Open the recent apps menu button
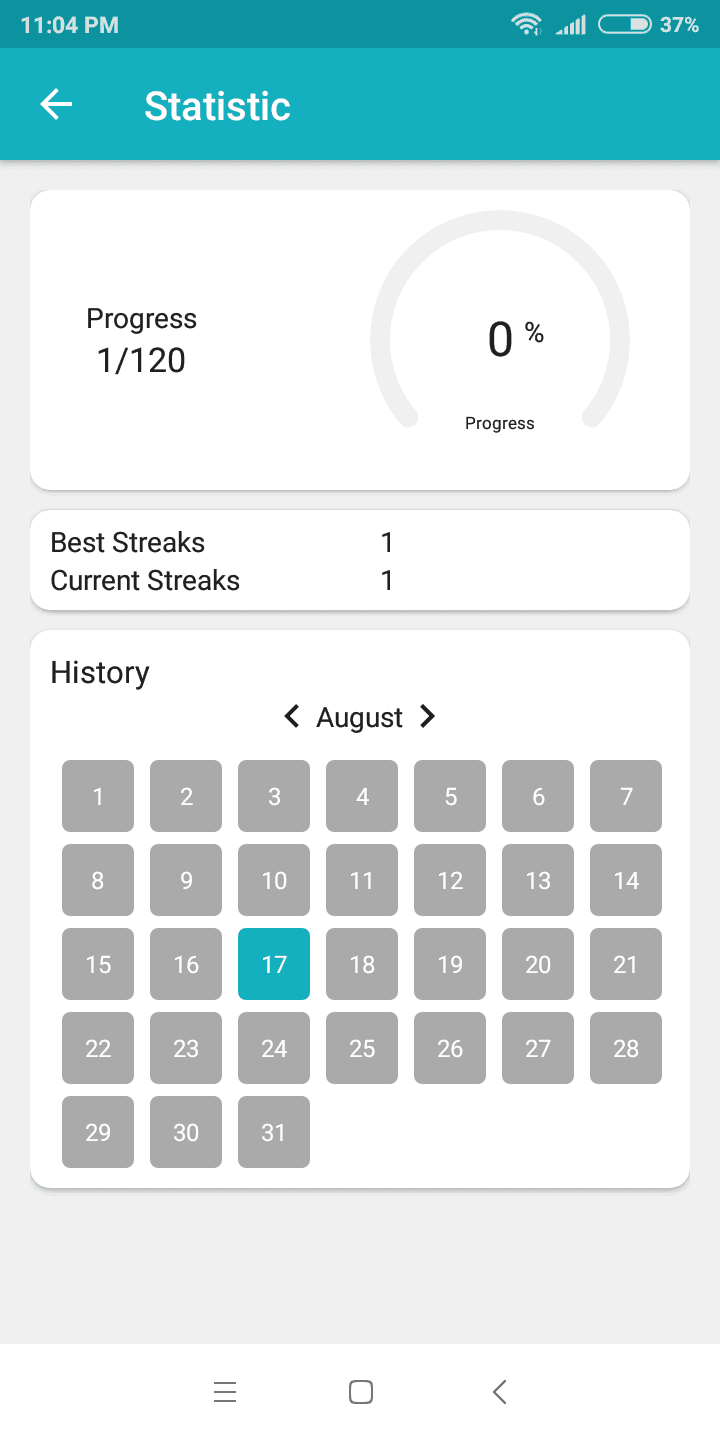The width and height of the screenshot is (720, 1440). coord(225,1392)
